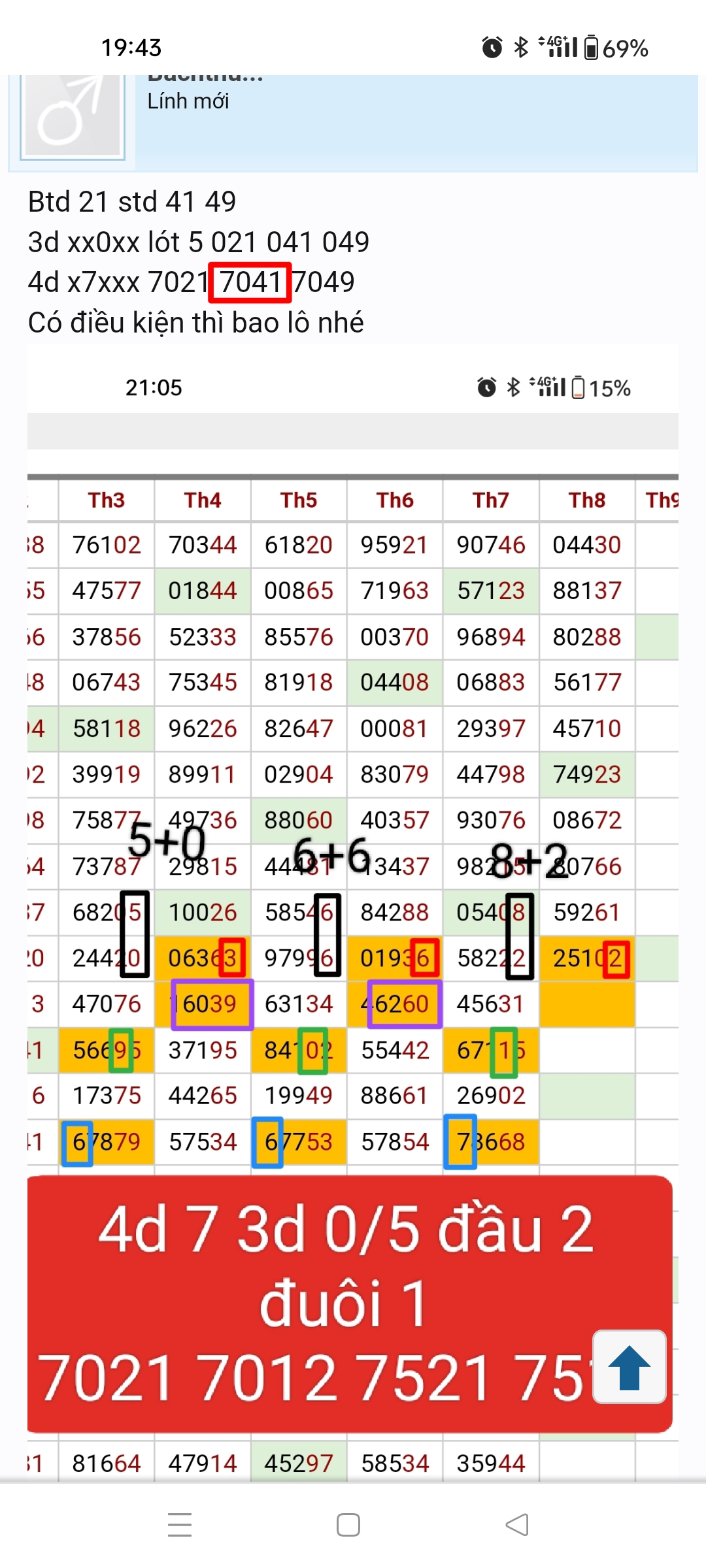Open the poster's default avatar profile
This screenshot has height=1568, width=706.
click(73, 116)
